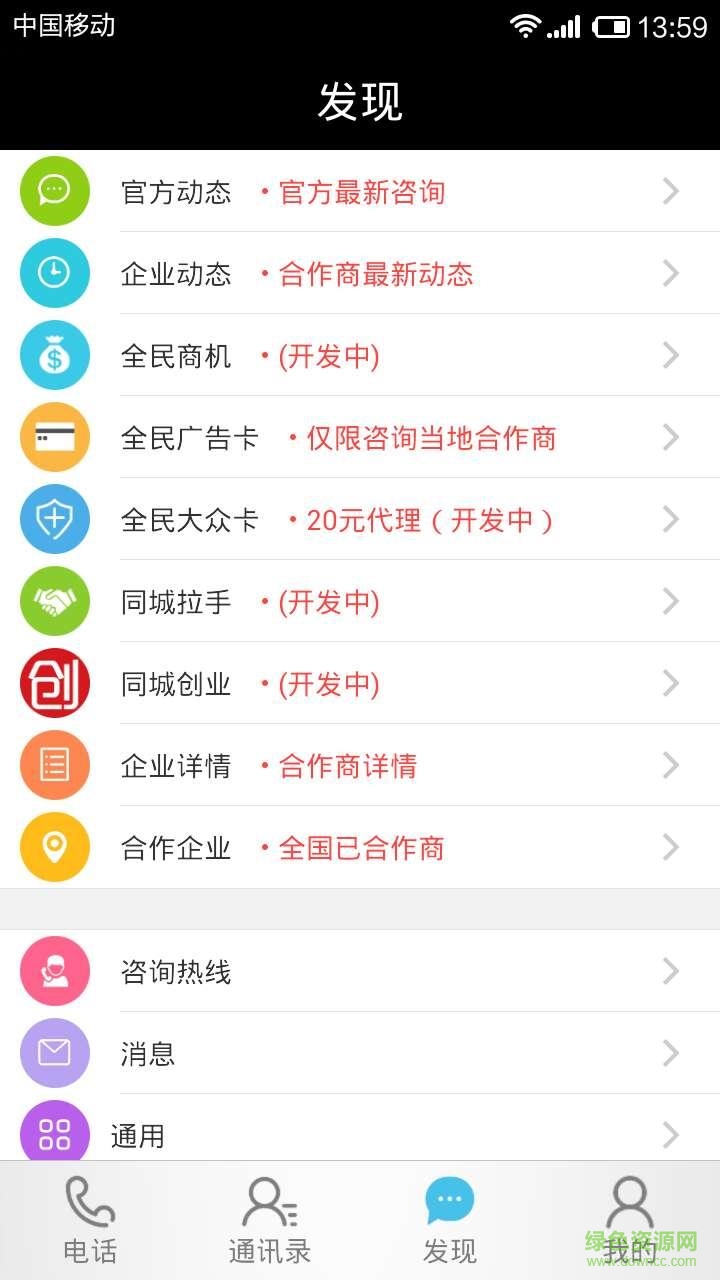The width and height of the screenshot is (720, 1280).
Task: Tap the green handshake icon for 同城拉手
Action: (54, 601)
